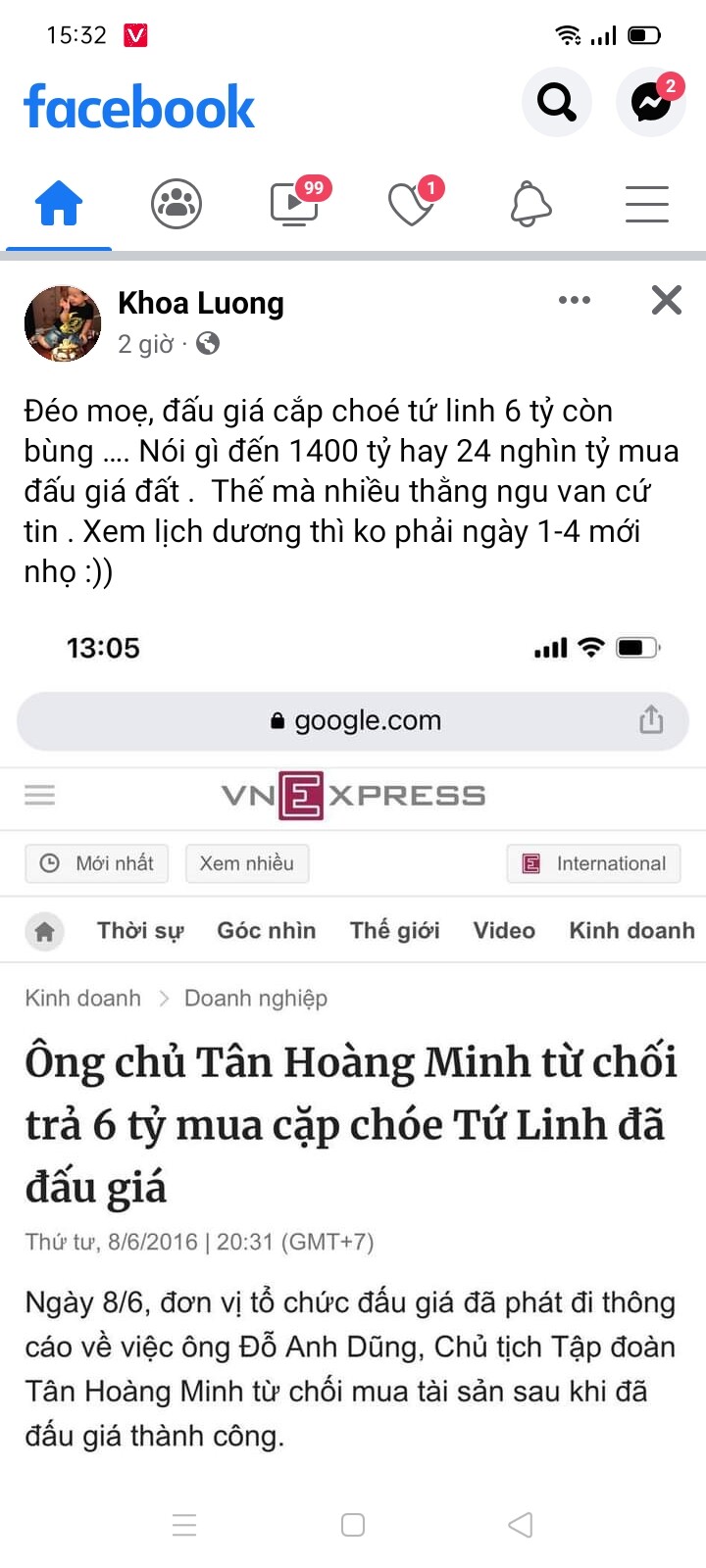Screen dimensions: 706x1568
Task: Open post options three-dot menu
Action: pyautogui.click(x=574, y=300)
